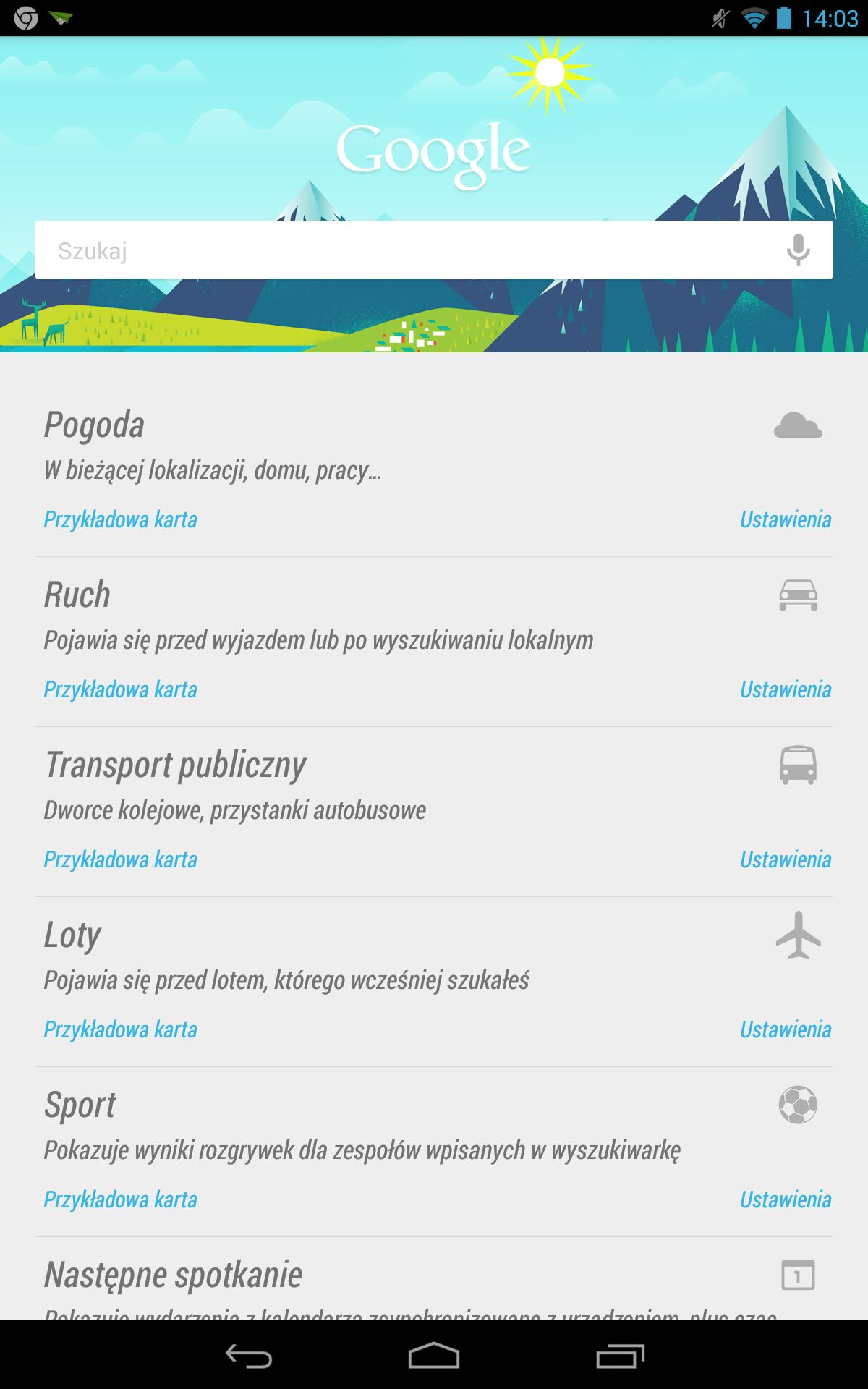Screen dimensions: 868x1389
Task: View Przykładowa karta for Loty
Action: point(120,1029)
